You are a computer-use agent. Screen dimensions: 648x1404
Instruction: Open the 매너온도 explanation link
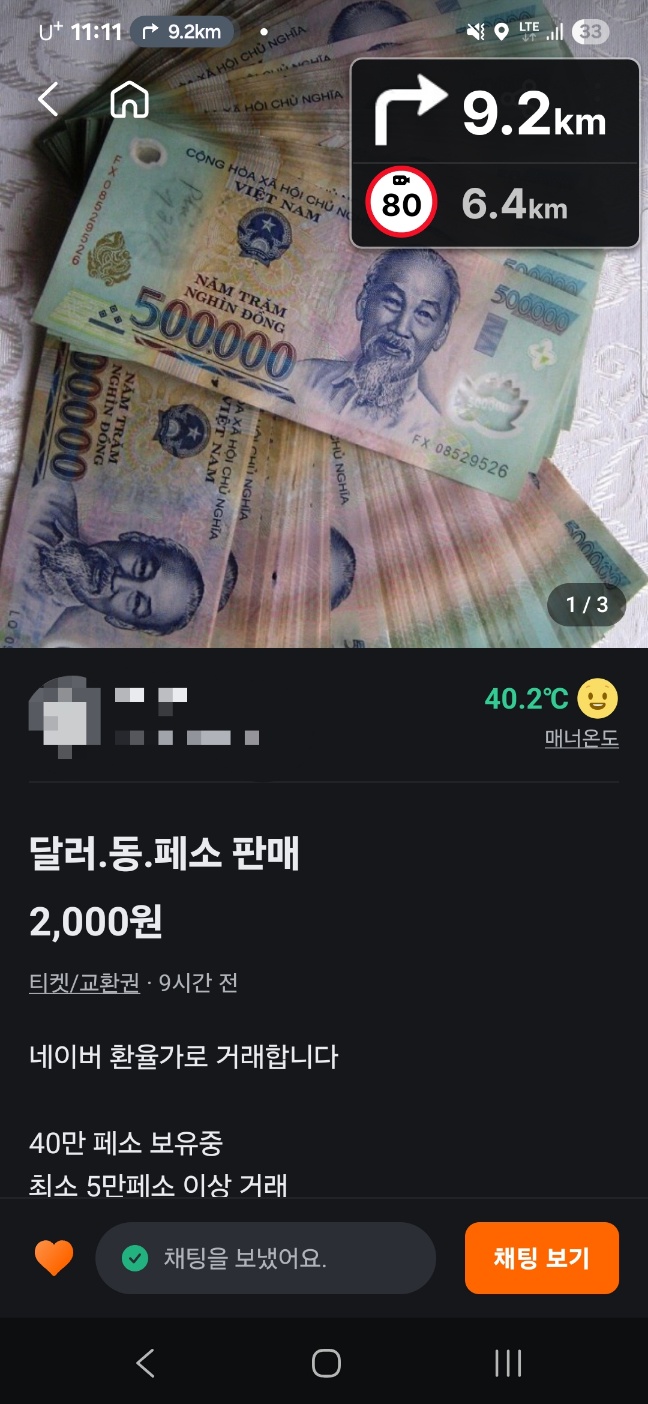(x=581, y=739)
